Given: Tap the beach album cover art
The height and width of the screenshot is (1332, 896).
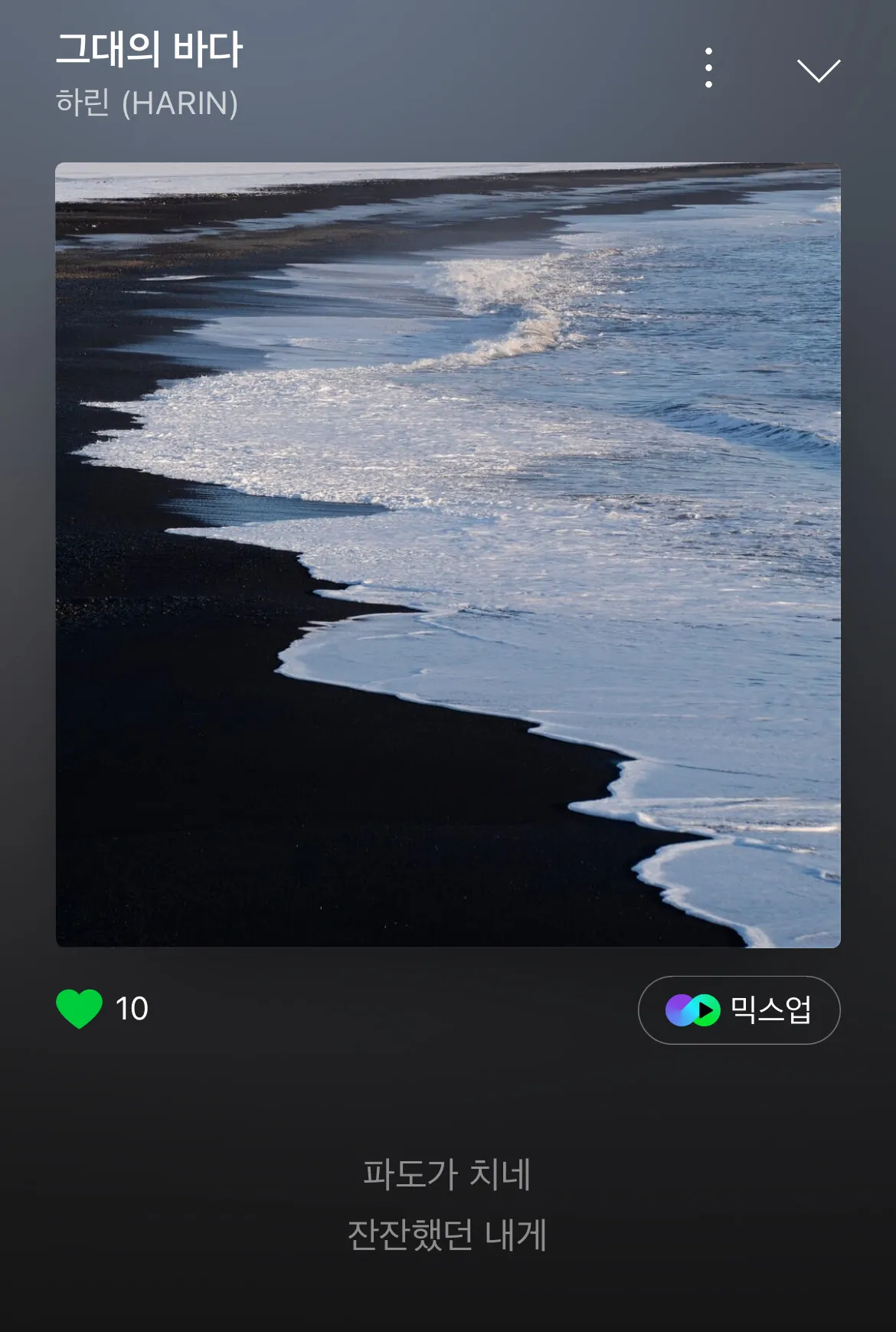Looking at the screenshot, I should pyautogui.click(x=448, y=555).
